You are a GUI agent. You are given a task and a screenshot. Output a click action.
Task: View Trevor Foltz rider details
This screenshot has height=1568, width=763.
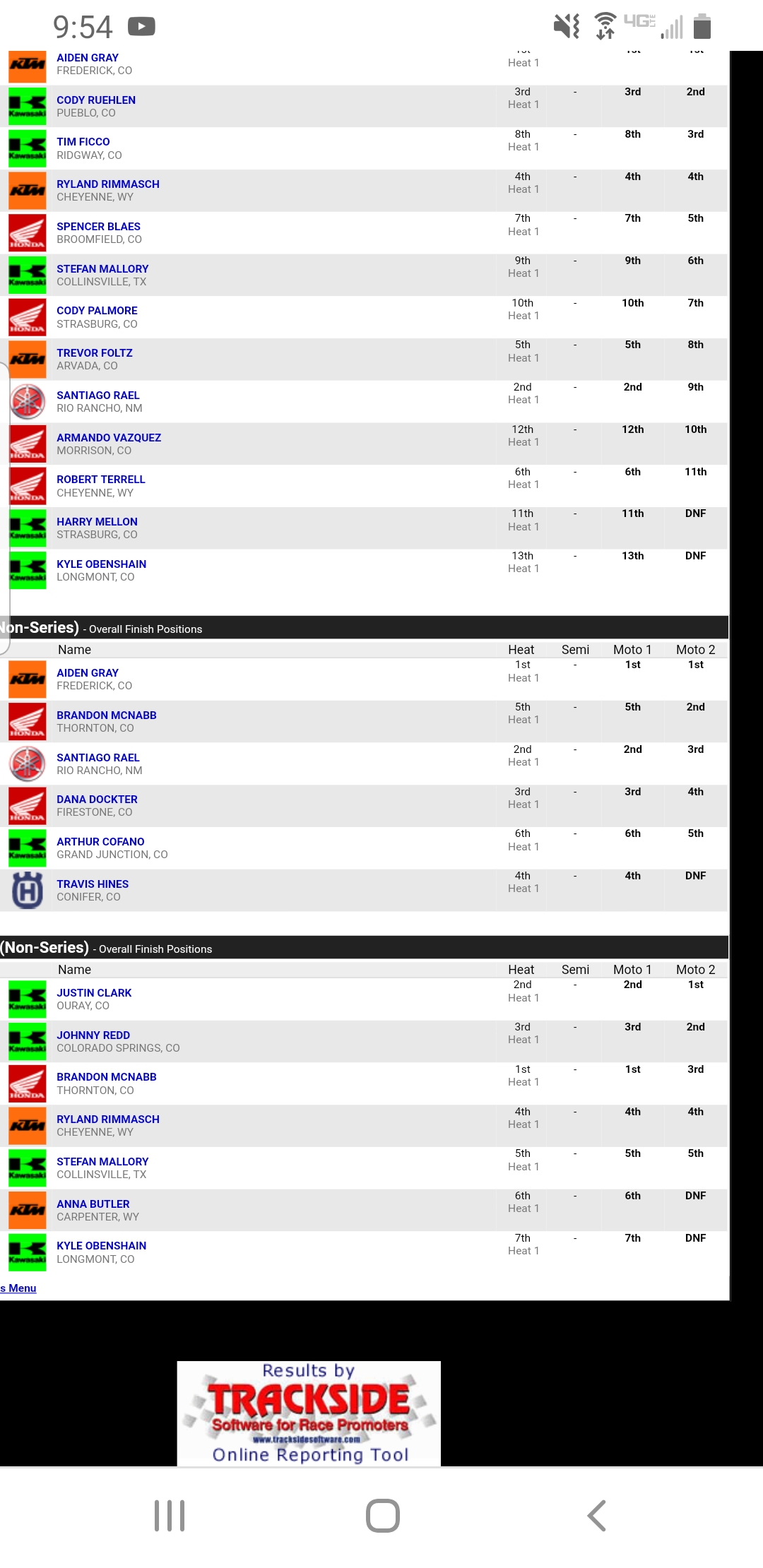(x=95, y=353)
